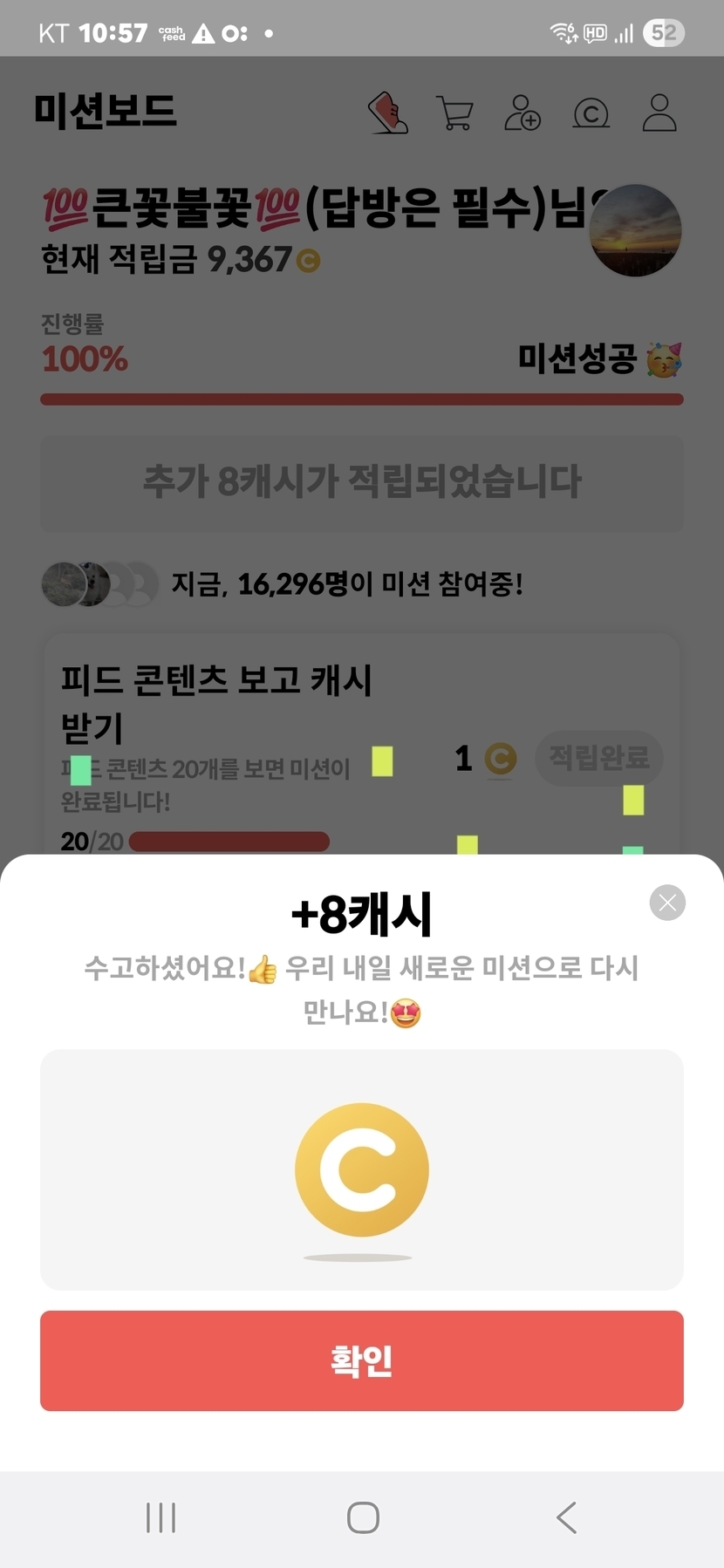
Task: Open the shopping cart icon
Action: click(454, 113)
